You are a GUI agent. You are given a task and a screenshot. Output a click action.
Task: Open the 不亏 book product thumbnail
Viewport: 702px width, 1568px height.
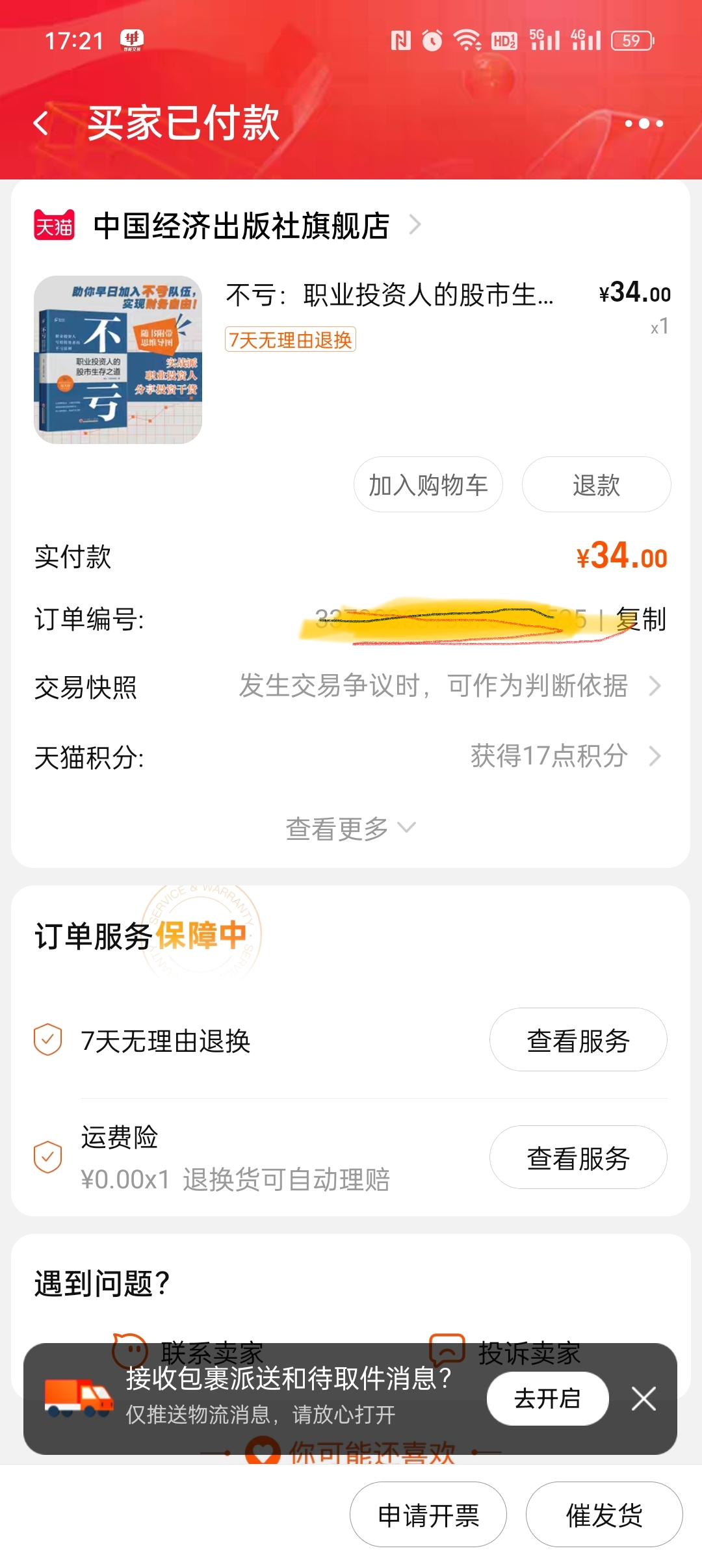(118, 359)
